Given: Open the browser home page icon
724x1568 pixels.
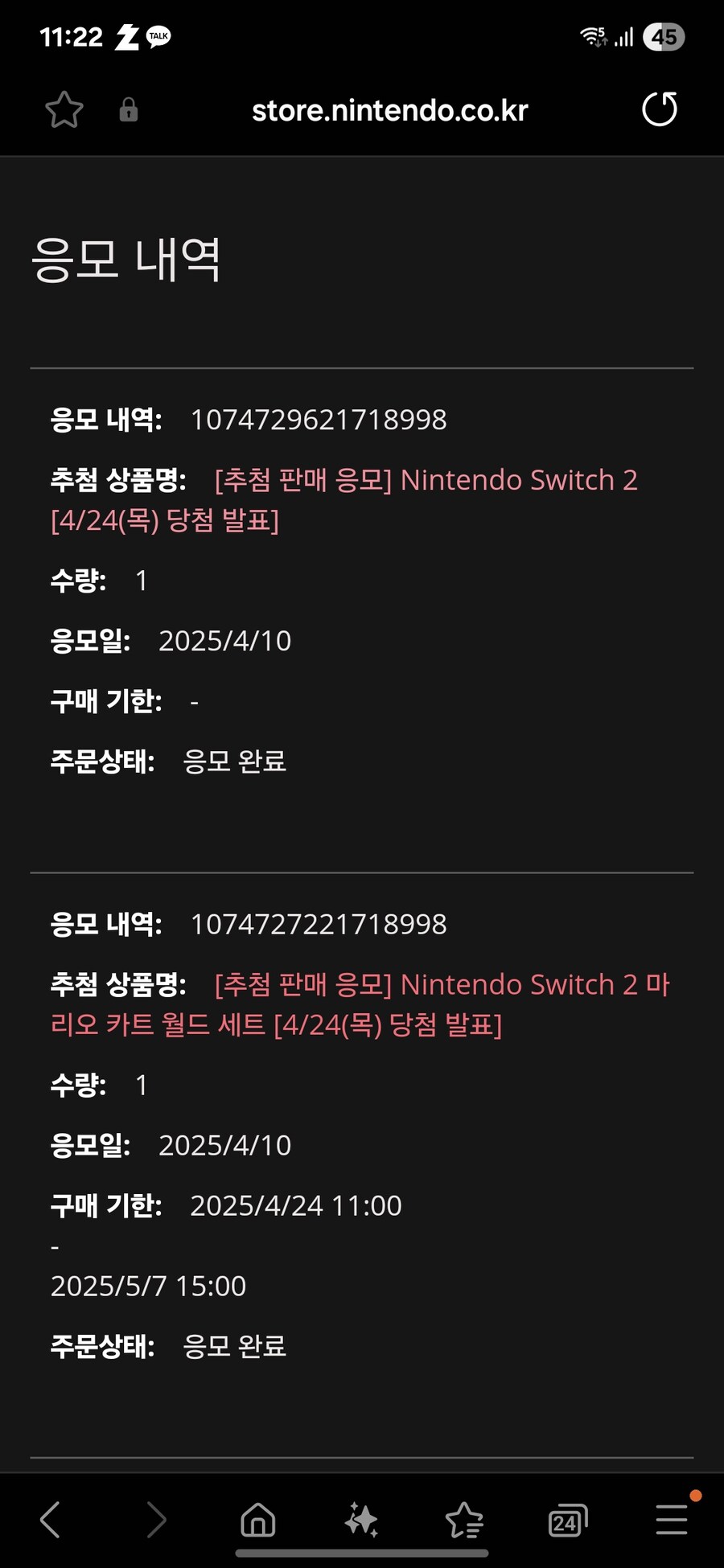Looking at the screenshot, I should pyautogui.click(x=257, y=1520).
